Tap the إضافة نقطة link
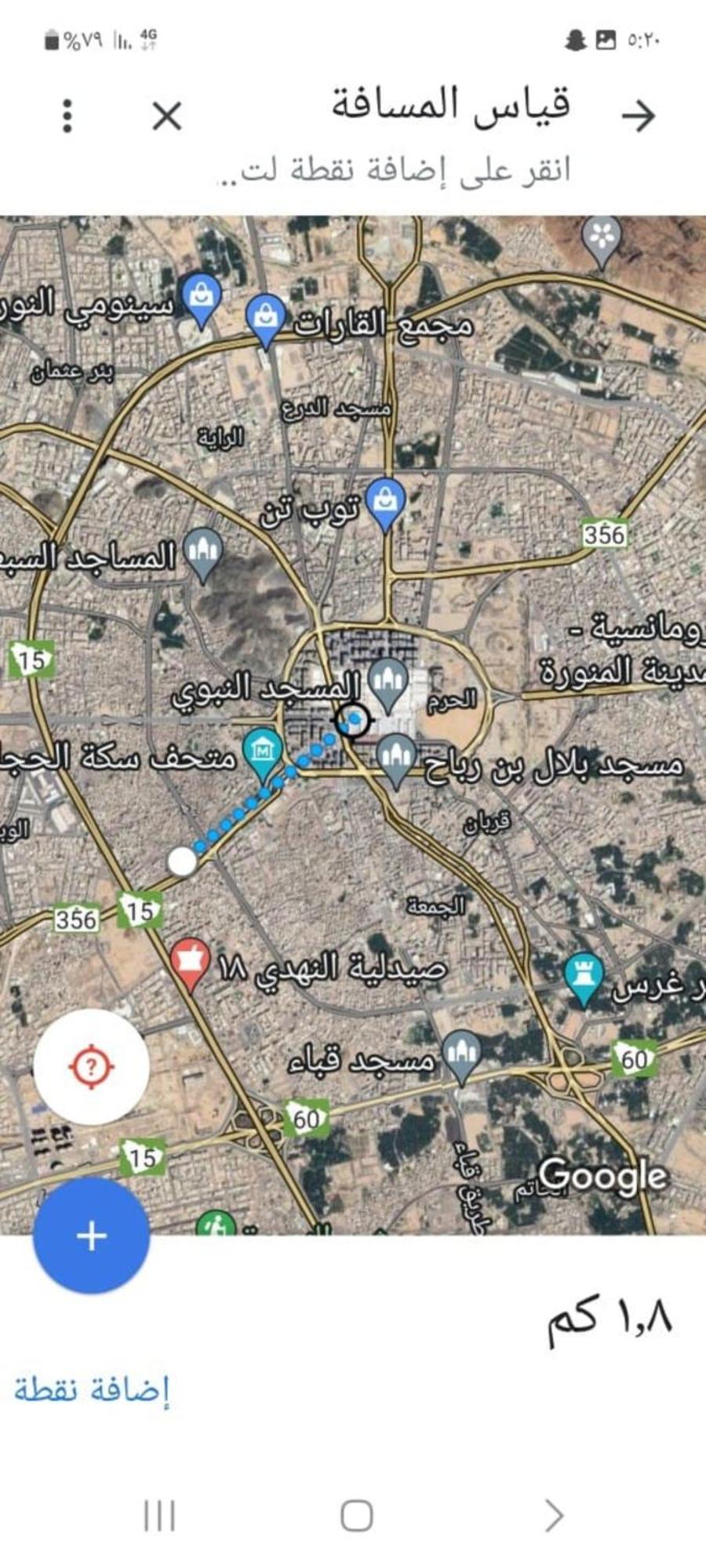The width and height of the screenshot is (706, 1568). [x=92, y=1388]
